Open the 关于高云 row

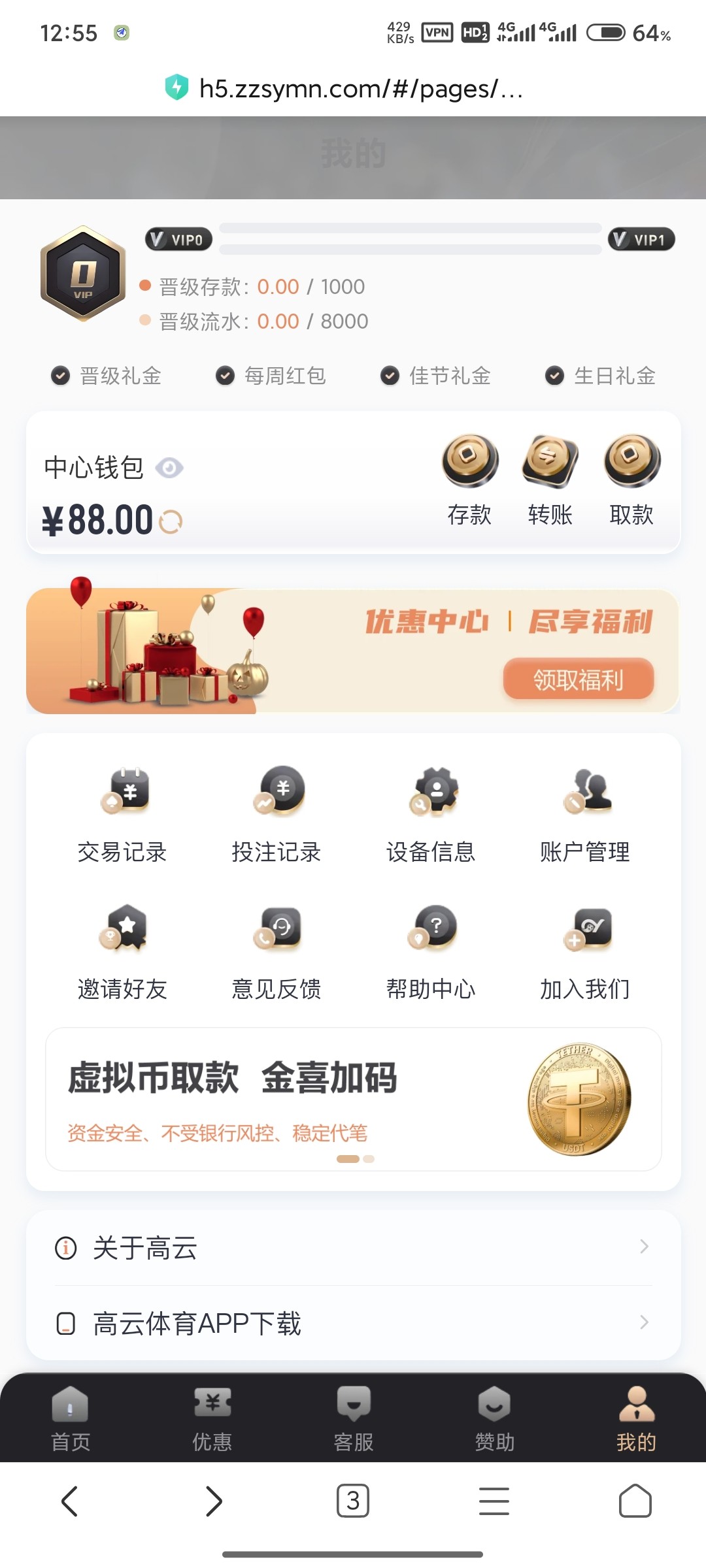click(x=353, y=1248)
